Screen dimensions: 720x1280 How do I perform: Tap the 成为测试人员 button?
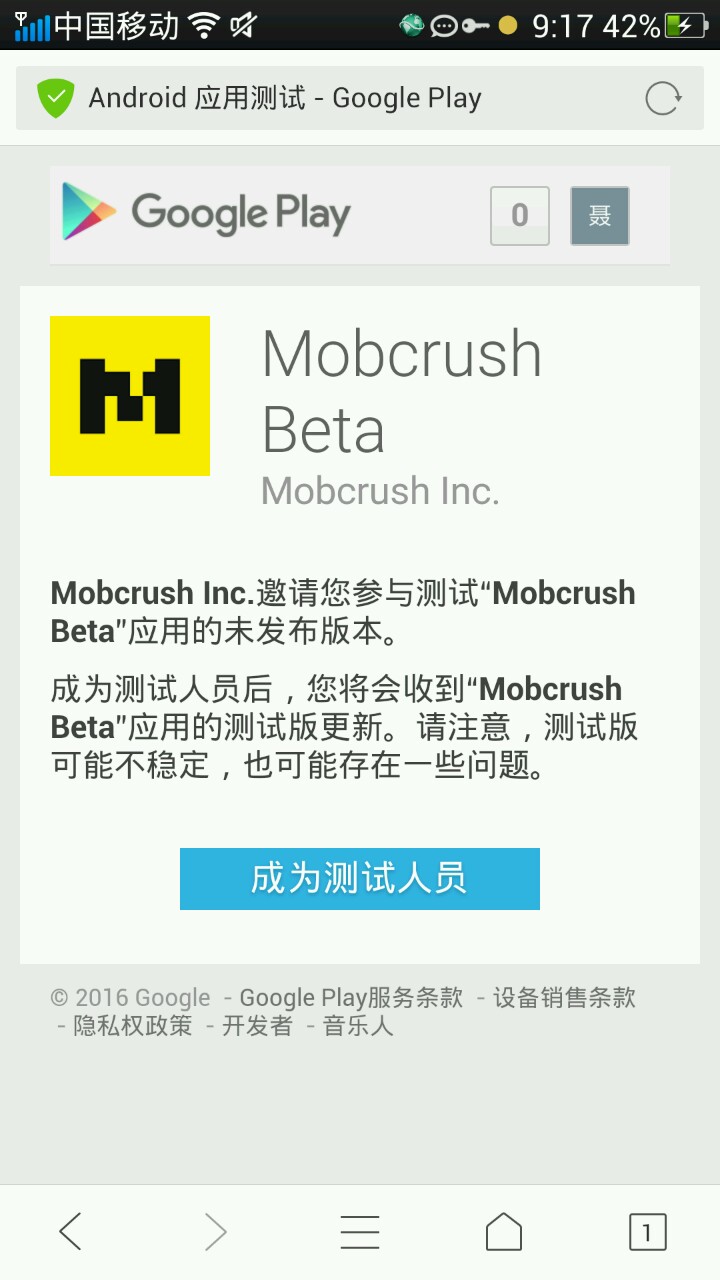tap(360, 879)
